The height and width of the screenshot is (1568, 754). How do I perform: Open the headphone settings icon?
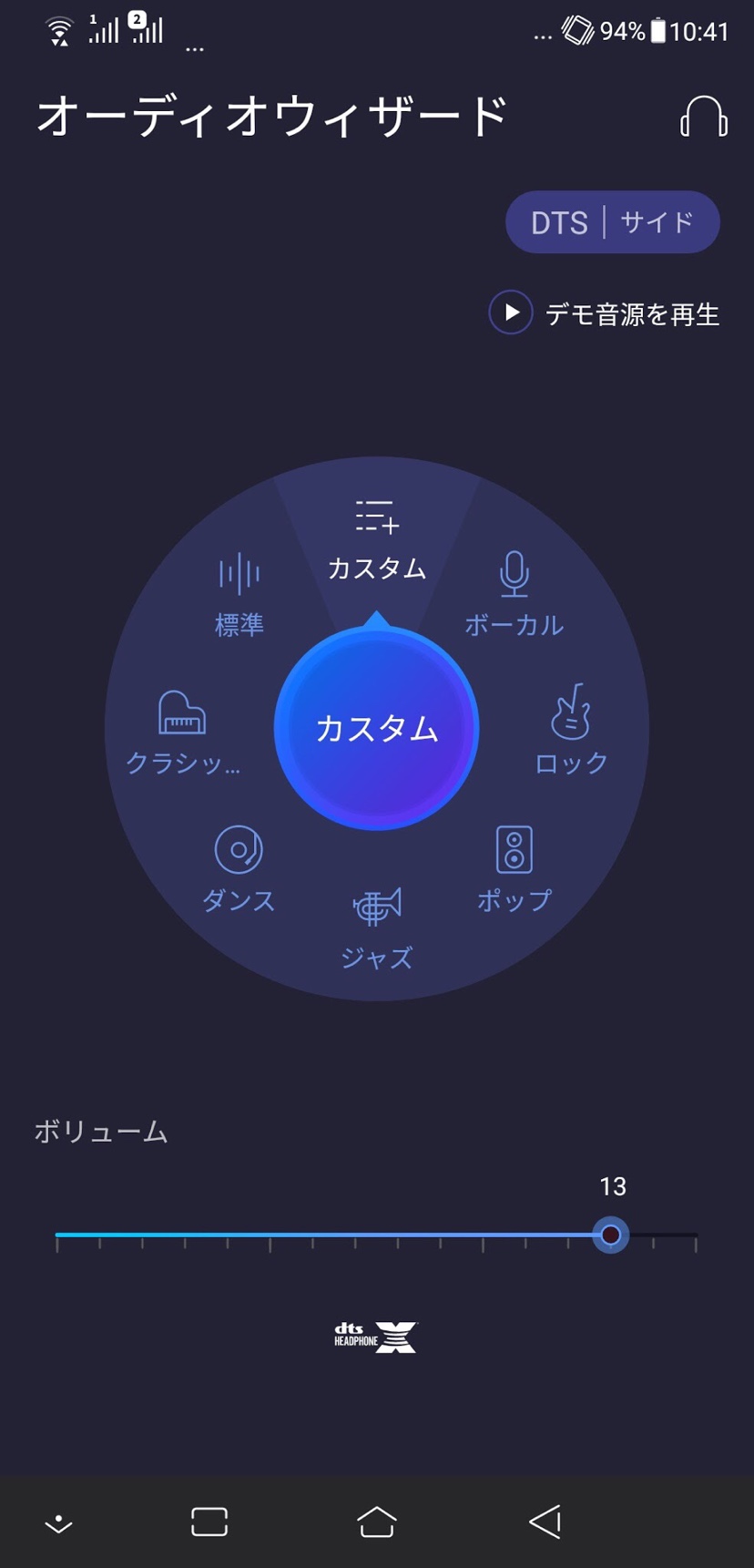pos(703,118)
